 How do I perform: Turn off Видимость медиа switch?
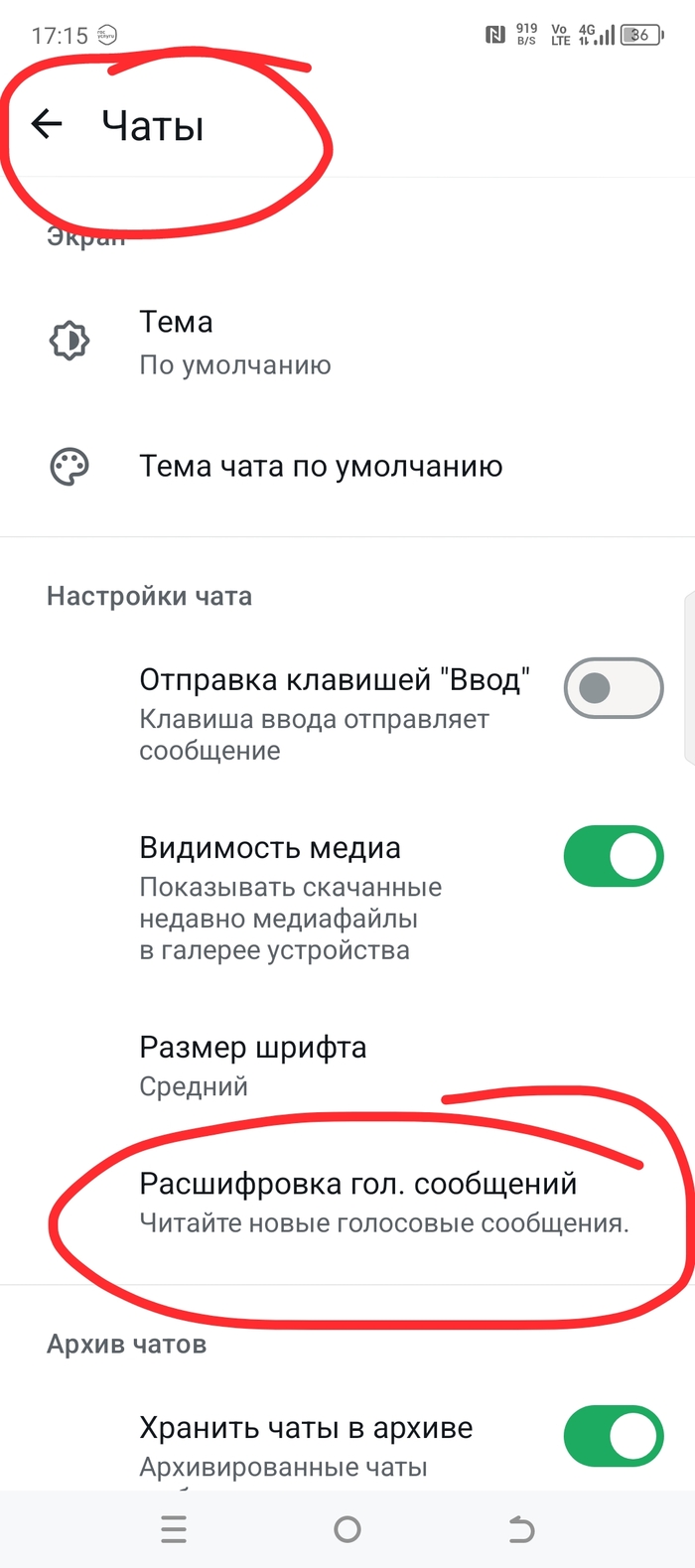coord(613,856)
